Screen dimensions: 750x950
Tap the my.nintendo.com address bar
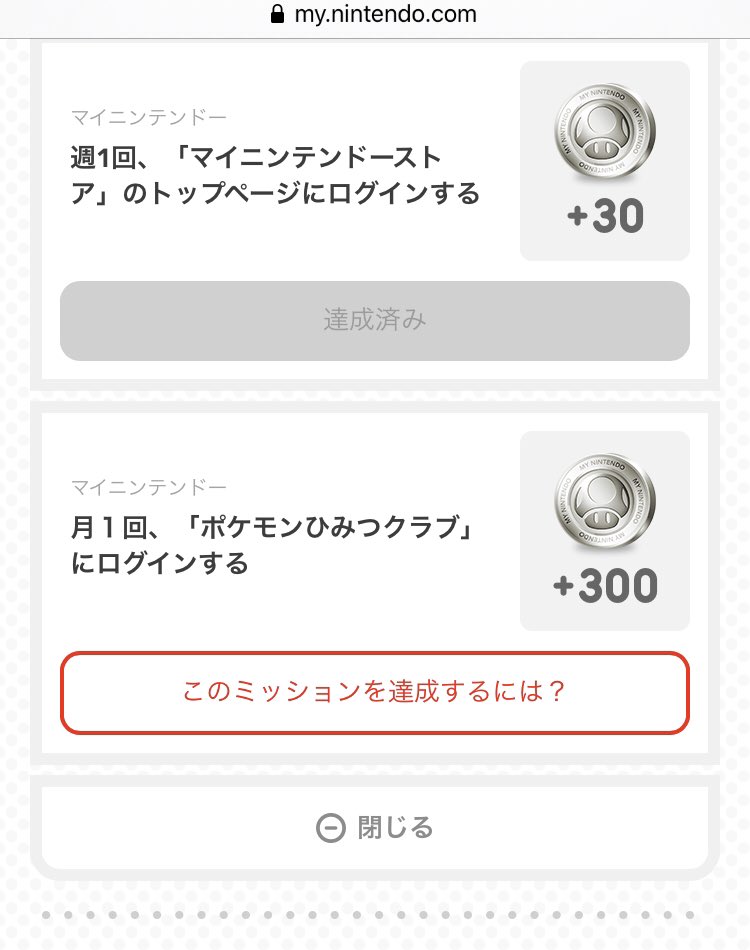(x=375, y=15)
